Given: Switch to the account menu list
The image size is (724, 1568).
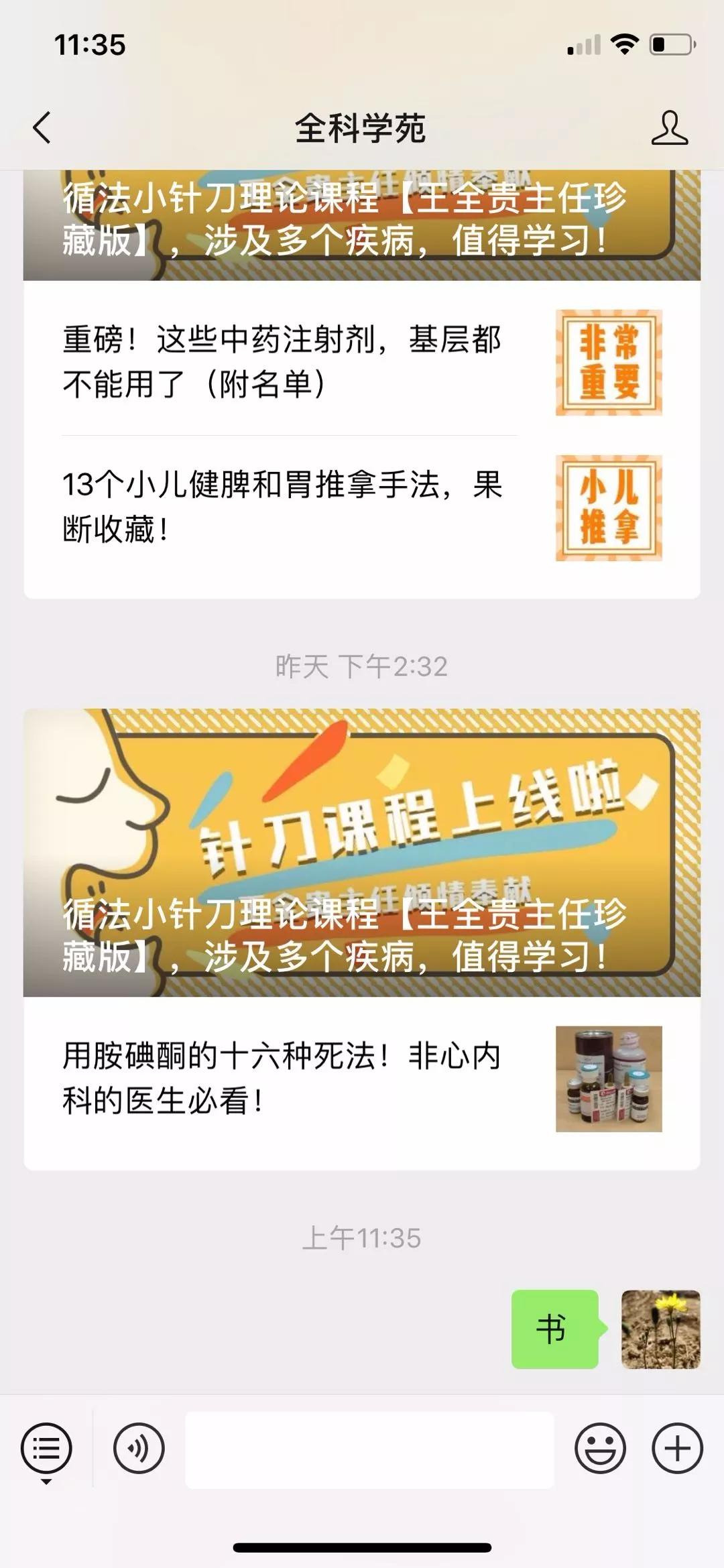Looking at the screenshot, I should point(46,1449).
